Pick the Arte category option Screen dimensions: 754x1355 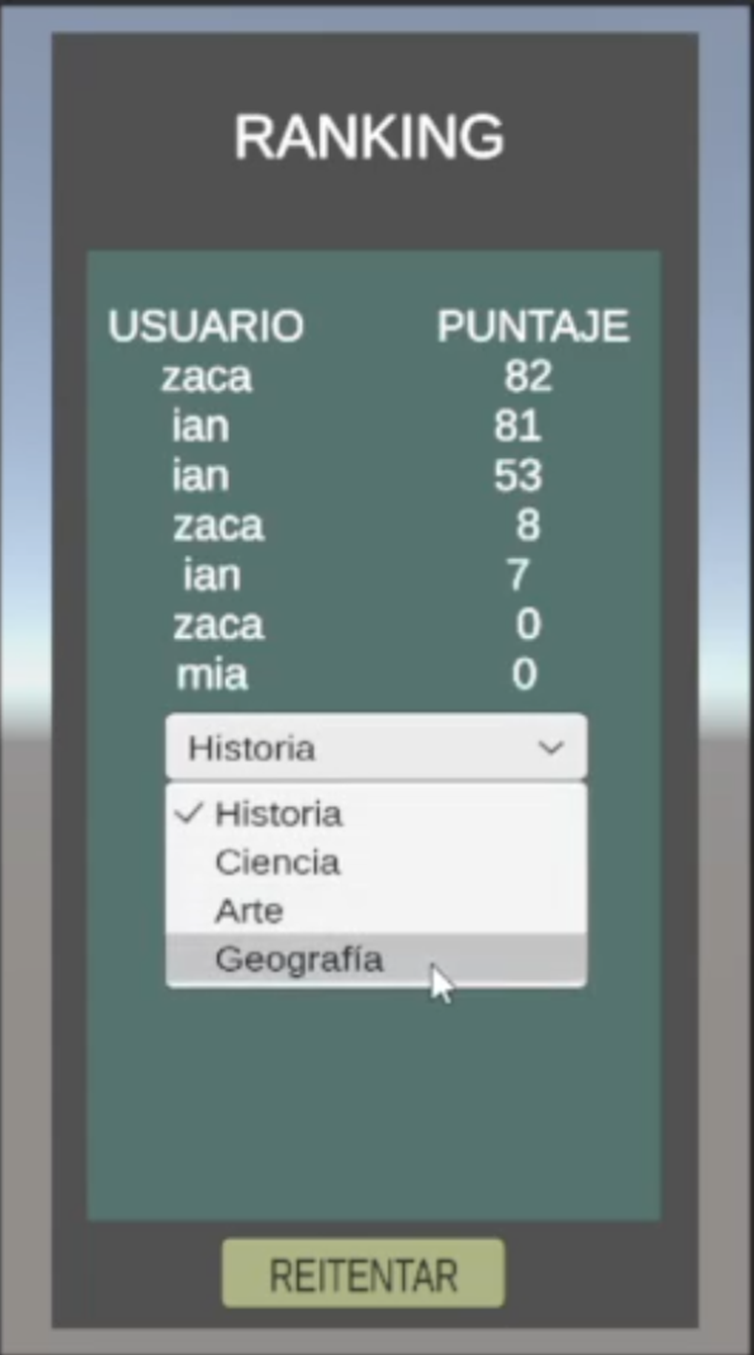point(376,910)
